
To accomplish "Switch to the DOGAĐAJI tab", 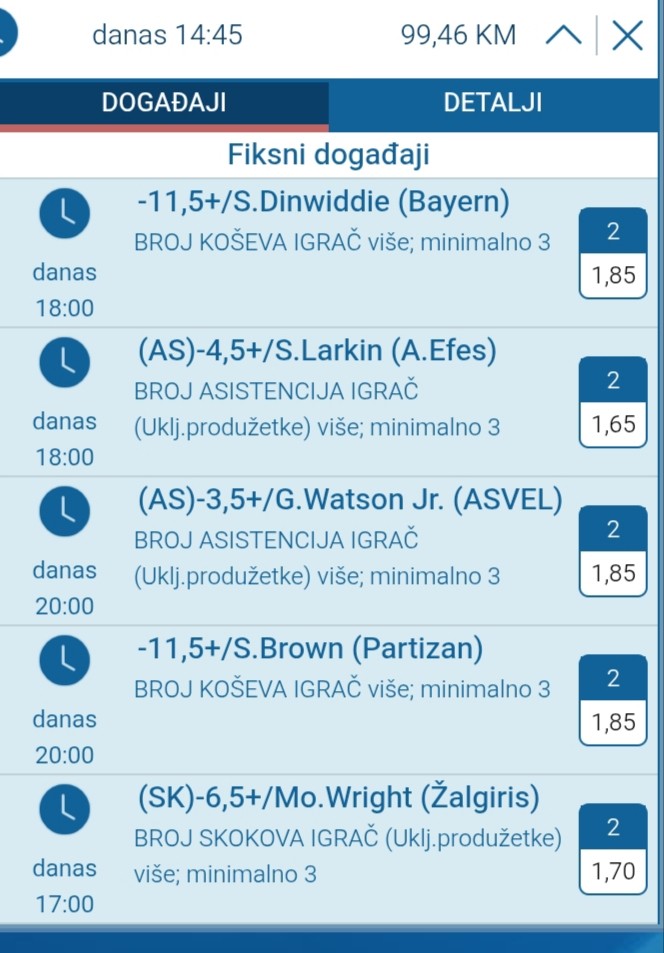I will tap(164, 102).
